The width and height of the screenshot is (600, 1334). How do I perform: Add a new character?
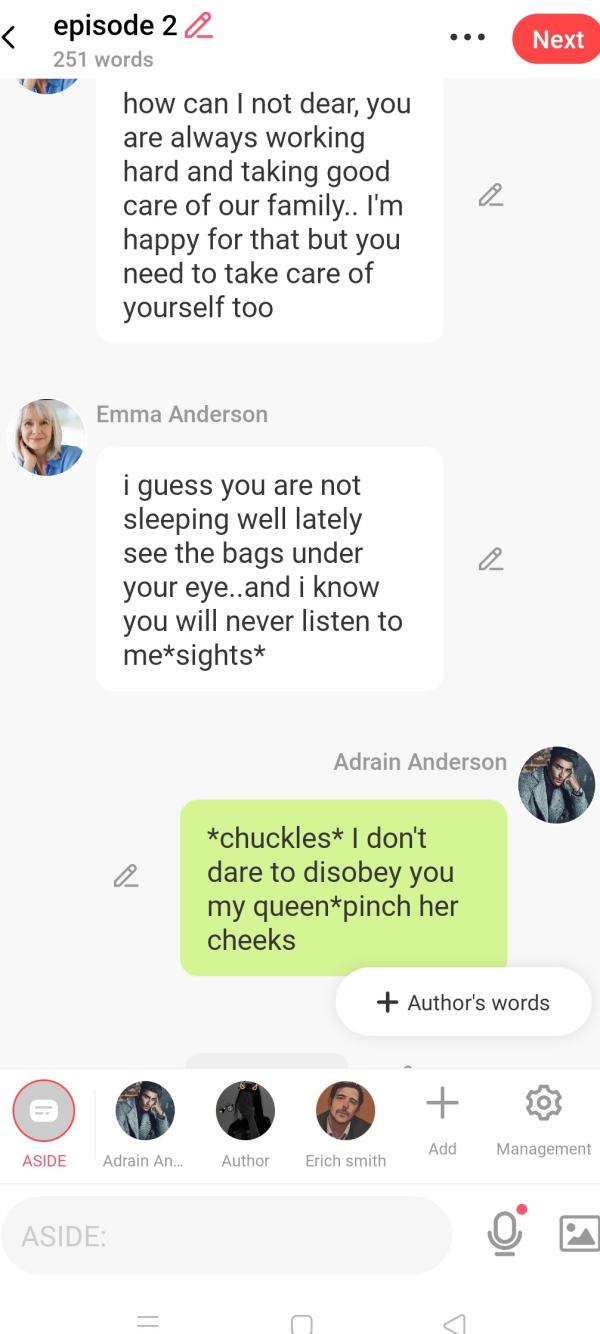click(442, 1122)
